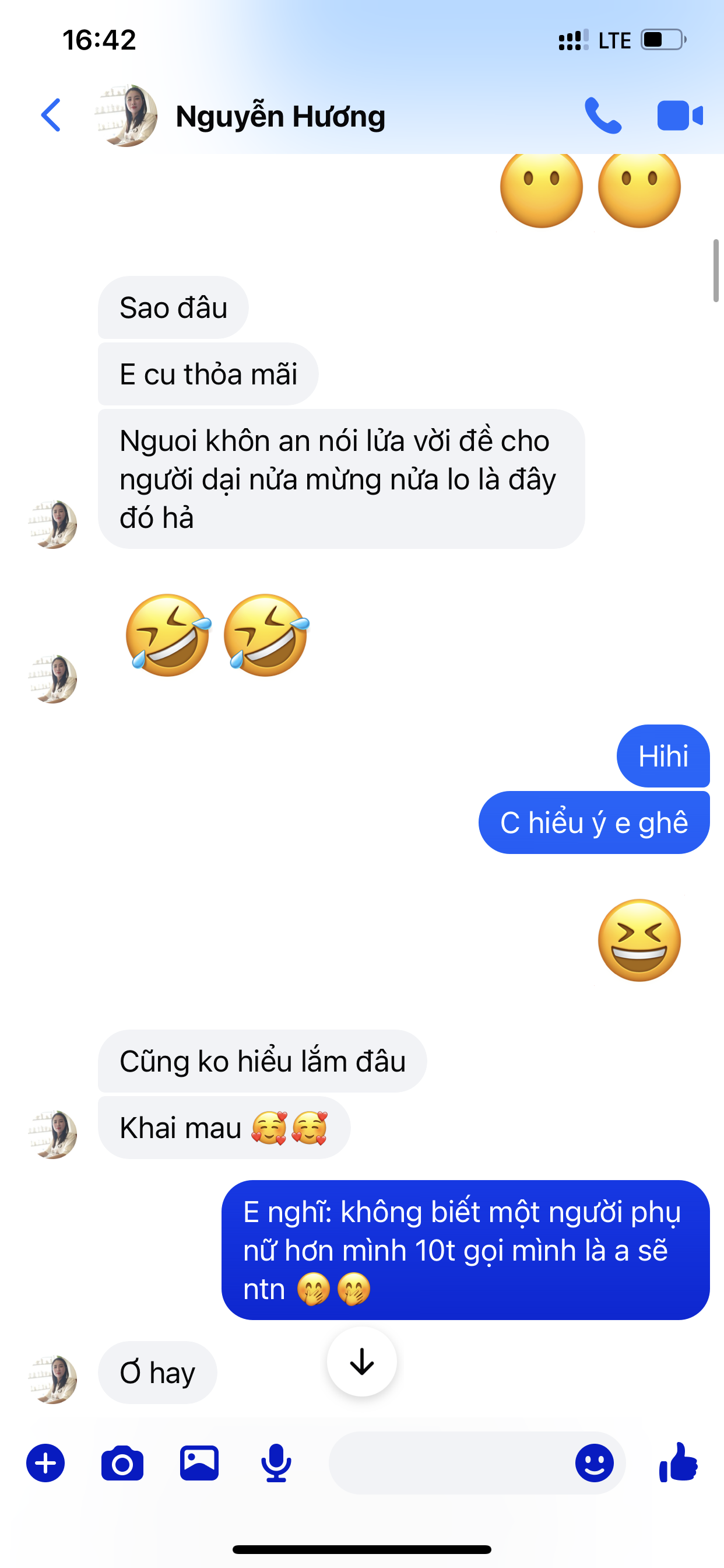
Task: Go back to the chat list
Action: click(51, 115)
